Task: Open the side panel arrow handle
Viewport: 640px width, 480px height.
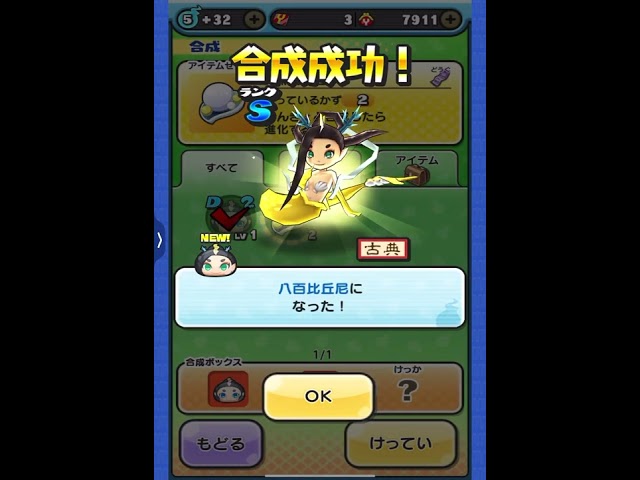Action: [160, 239]
